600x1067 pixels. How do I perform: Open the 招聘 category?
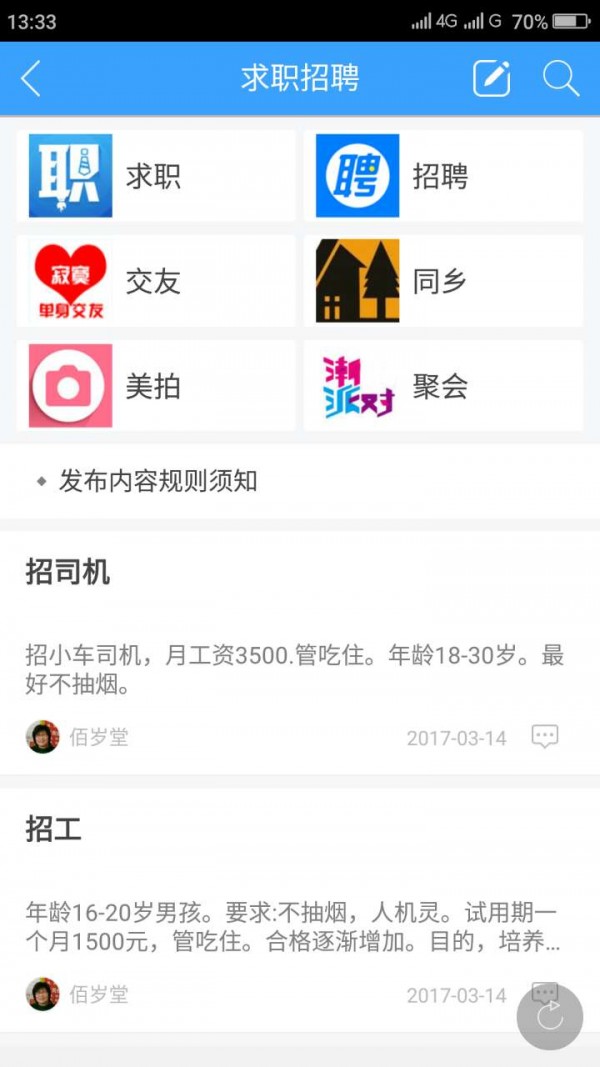(443, 176)
